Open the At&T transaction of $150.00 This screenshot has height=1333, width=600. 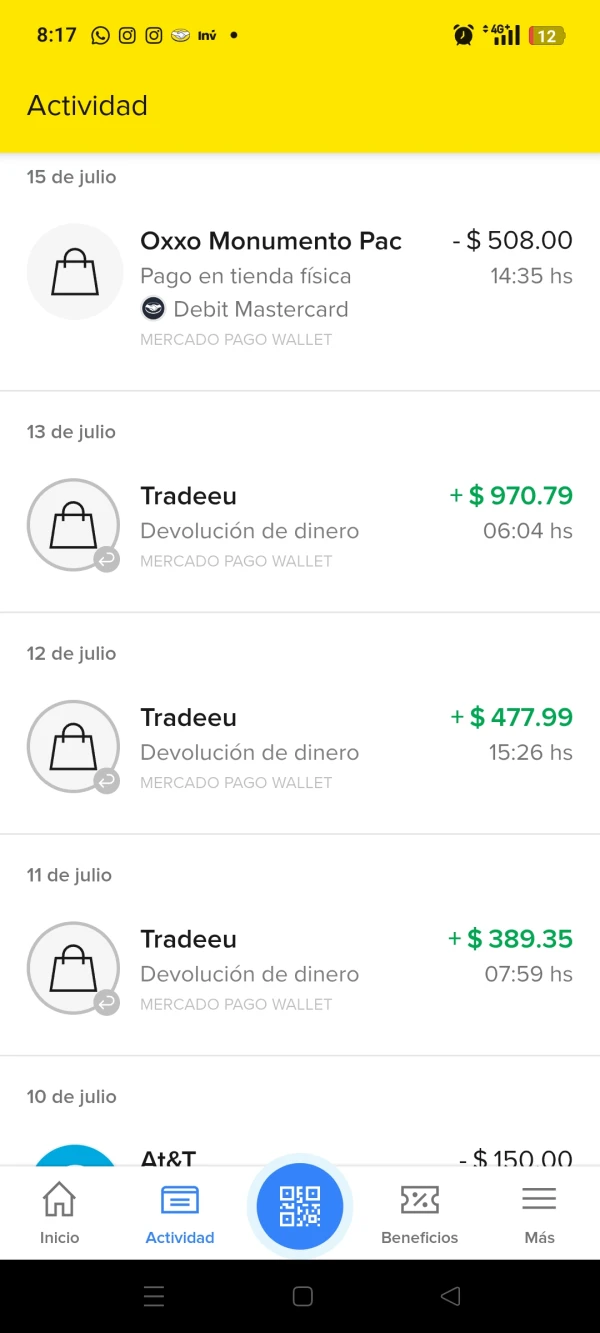coord(300,1155)
